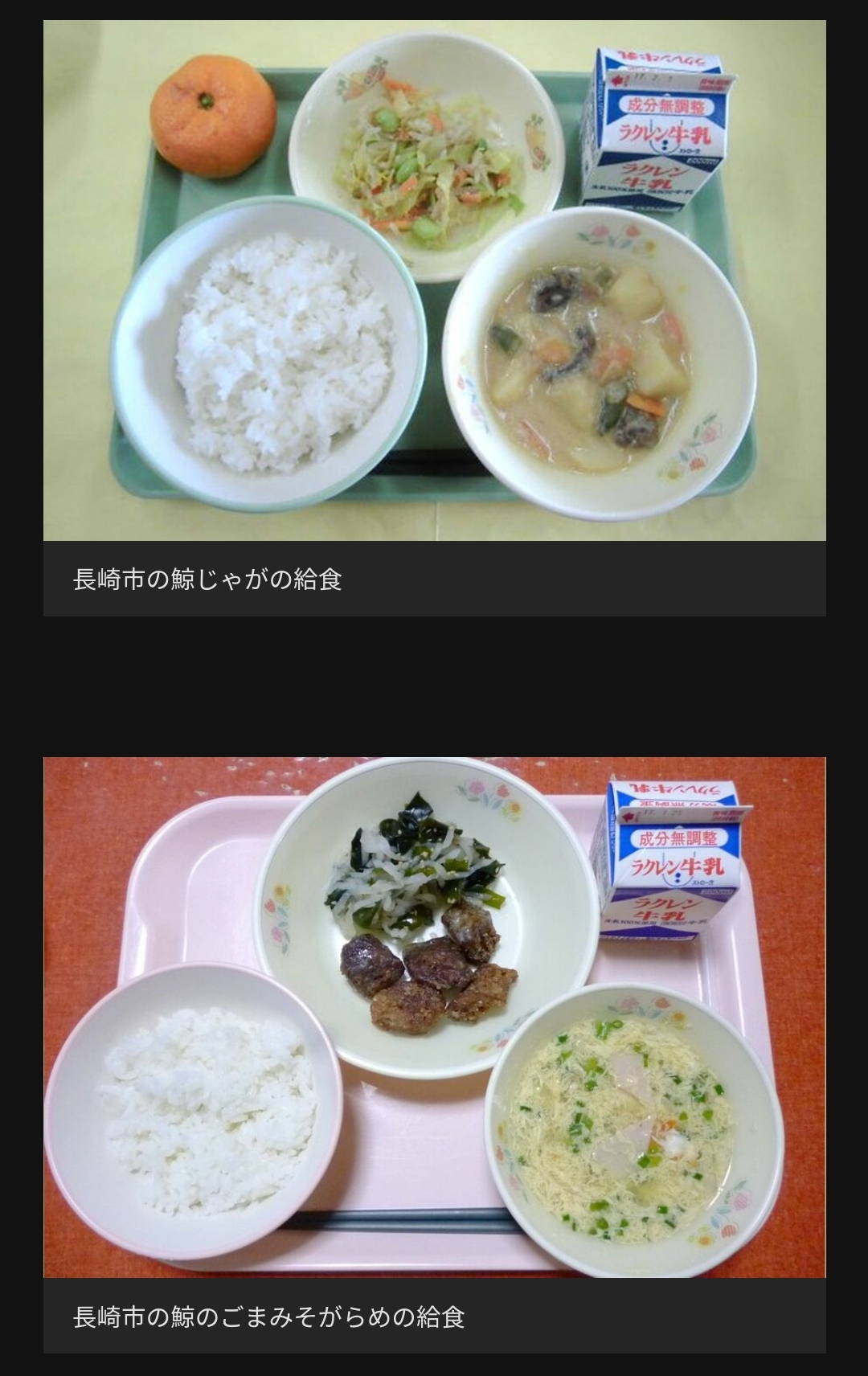The width and height of the screenshot is (868, 1376).
Task: Open the 鯨じゃが school lunch photo
Action: (x=434, y=281)
